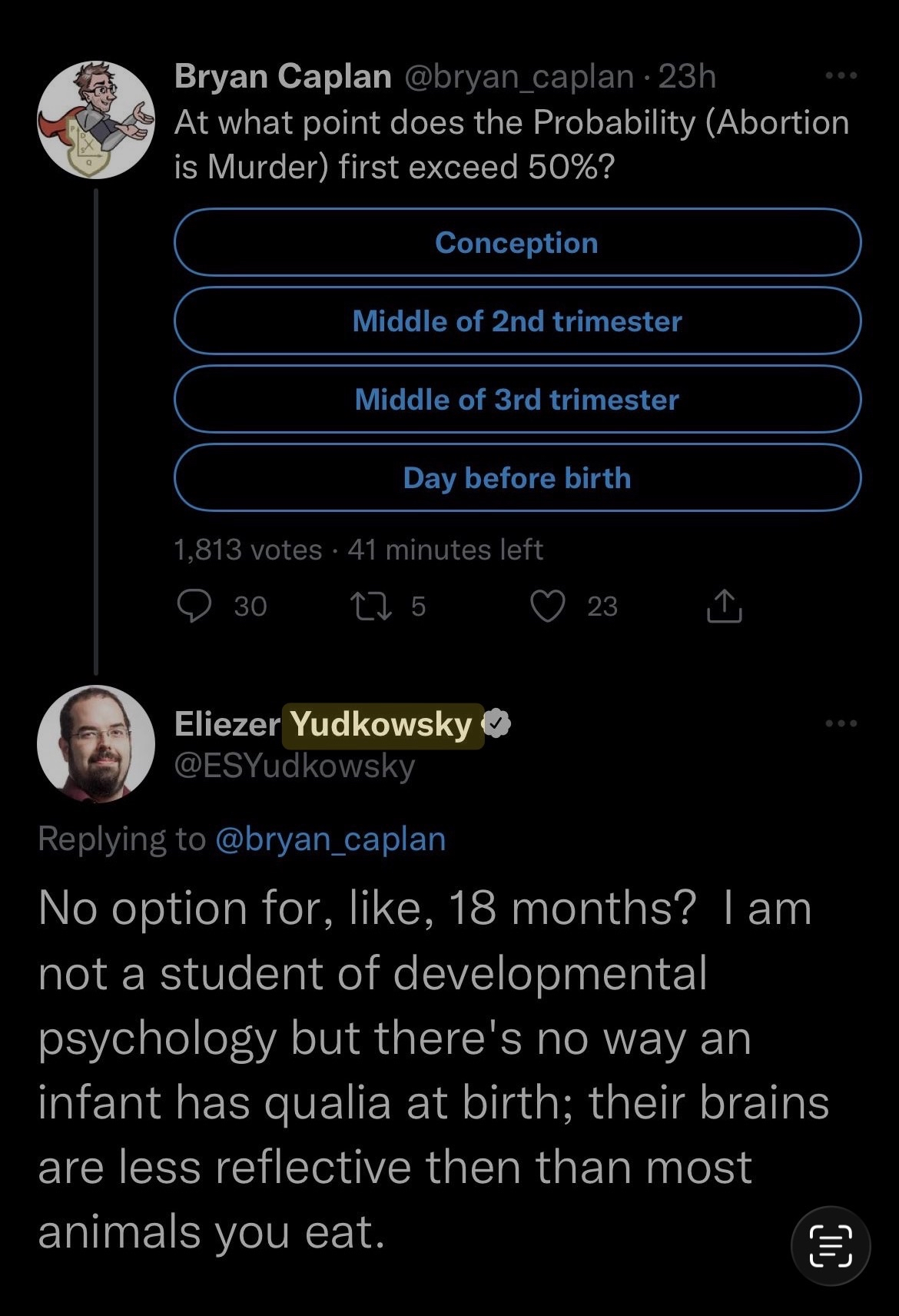Tap the share icon on the poll tweet
899x1316 pixels.
(723, 606)
